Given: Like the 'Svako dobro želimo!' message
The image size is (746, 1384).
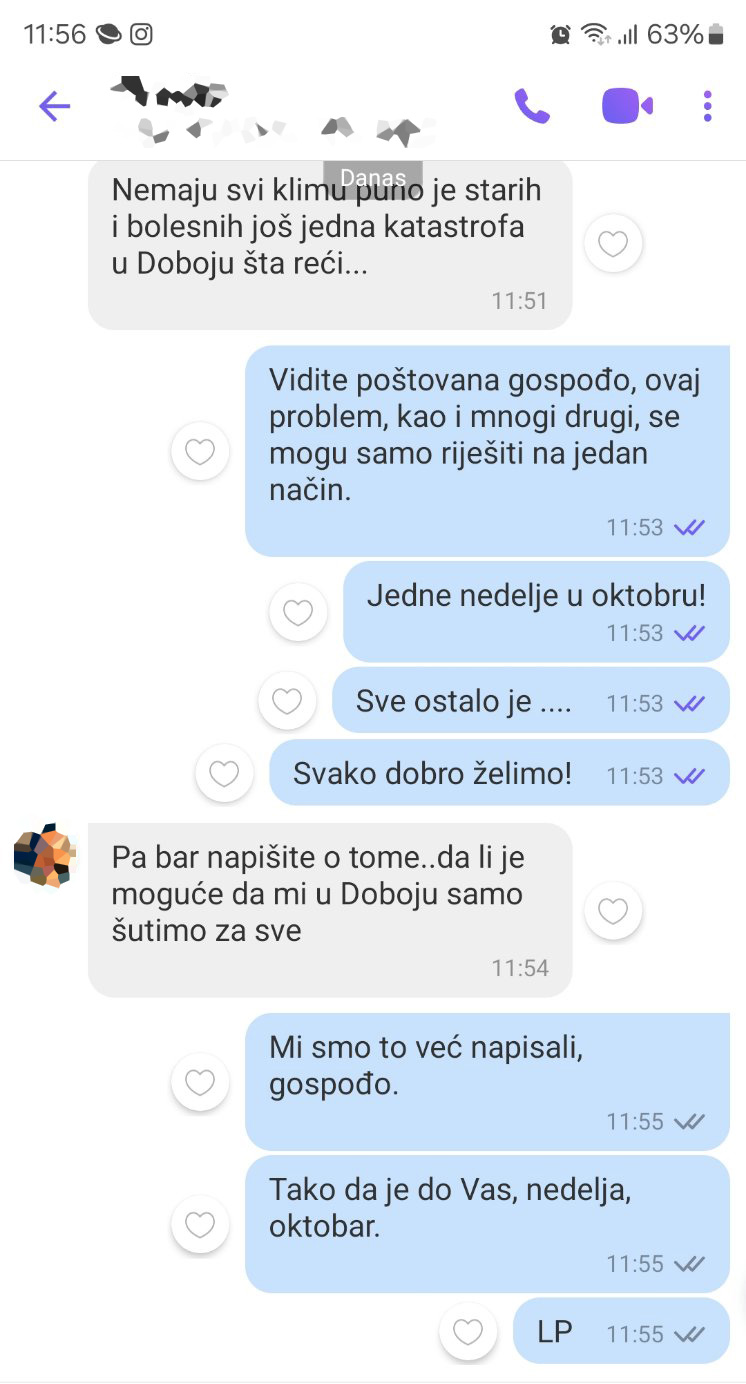Looking at the screenshot, I should 224,774.
